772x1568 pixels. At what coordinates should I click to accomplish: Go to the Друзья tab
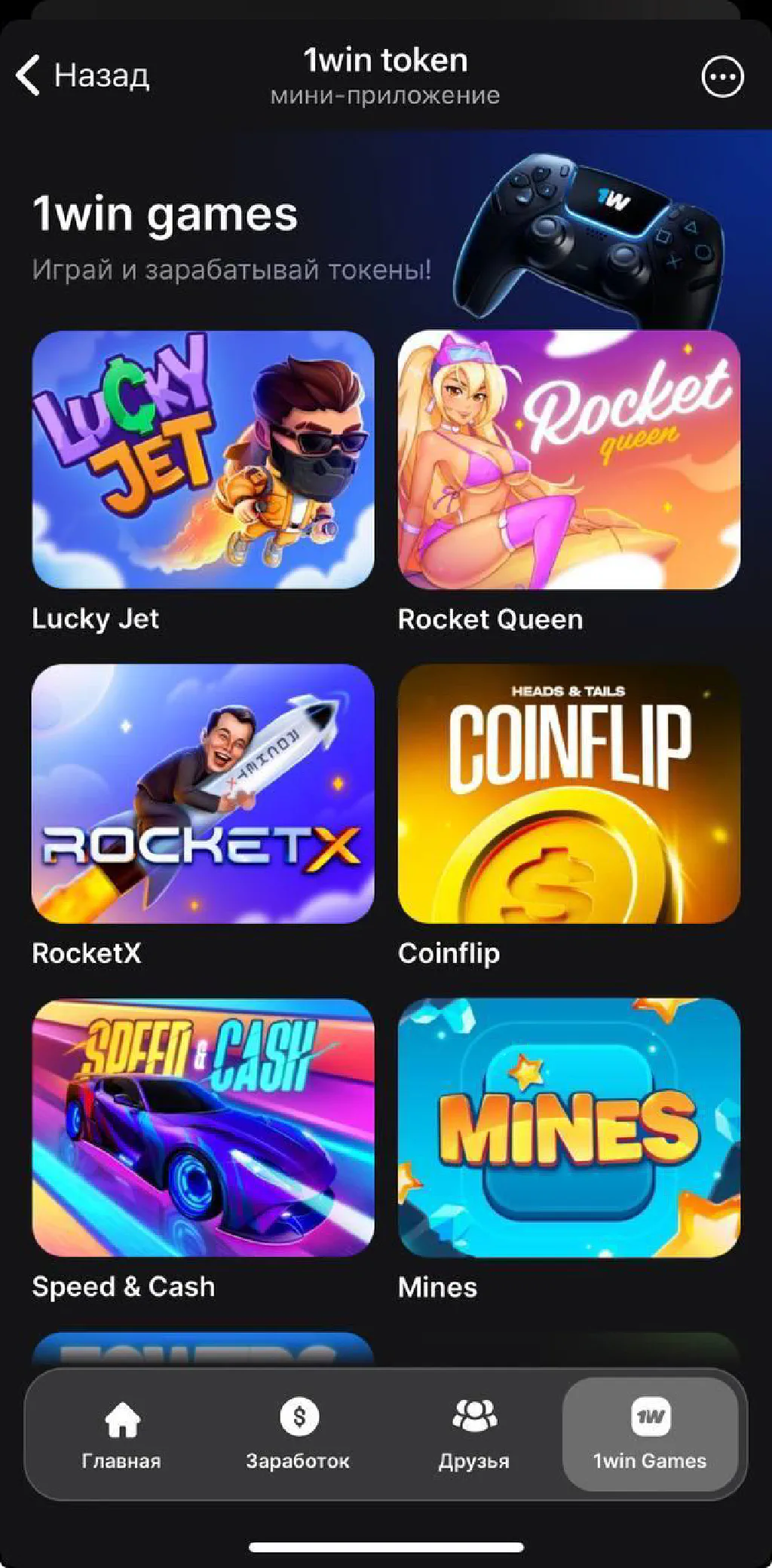(473, 1435)
